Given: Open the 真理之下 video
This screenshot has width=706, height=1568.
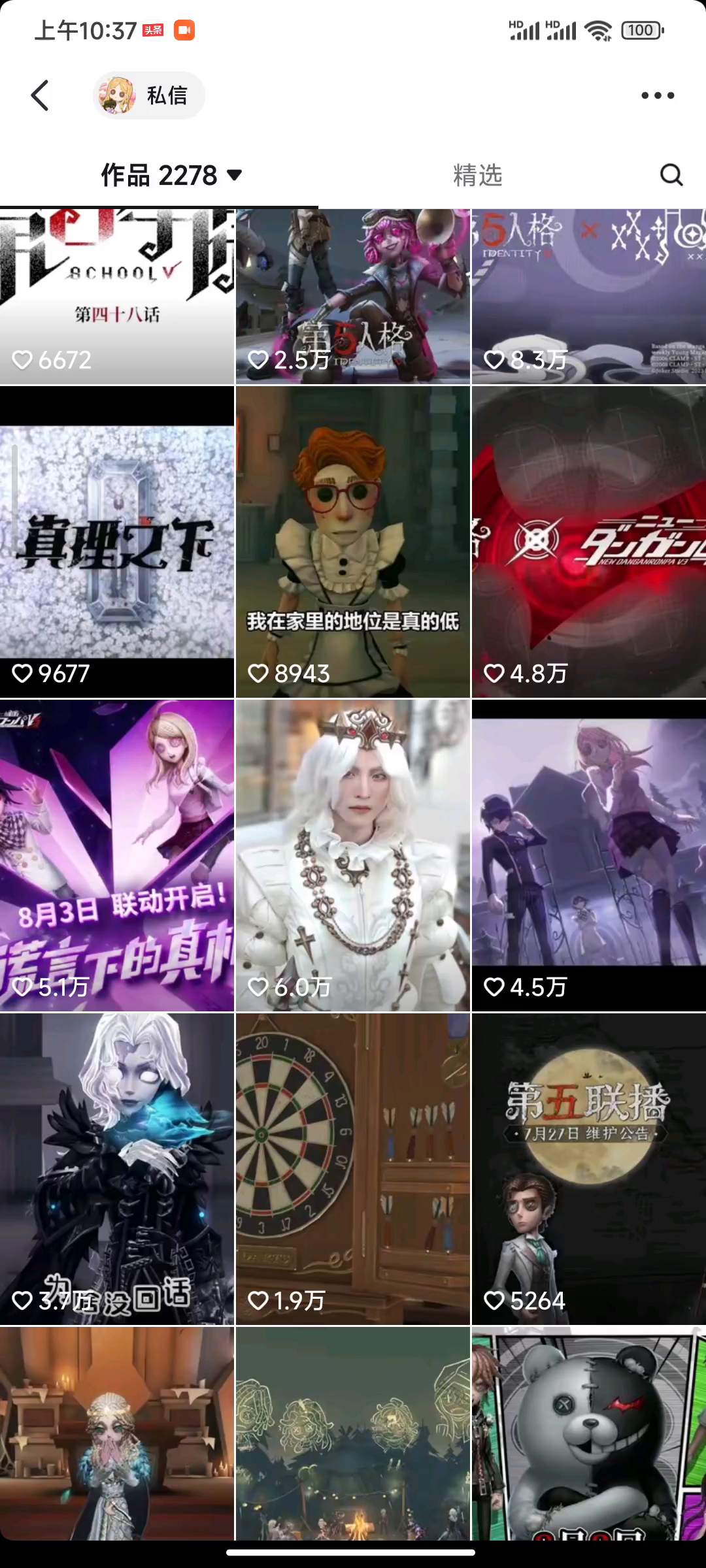Looking at the screenshot, I should [x=117, y=542].
